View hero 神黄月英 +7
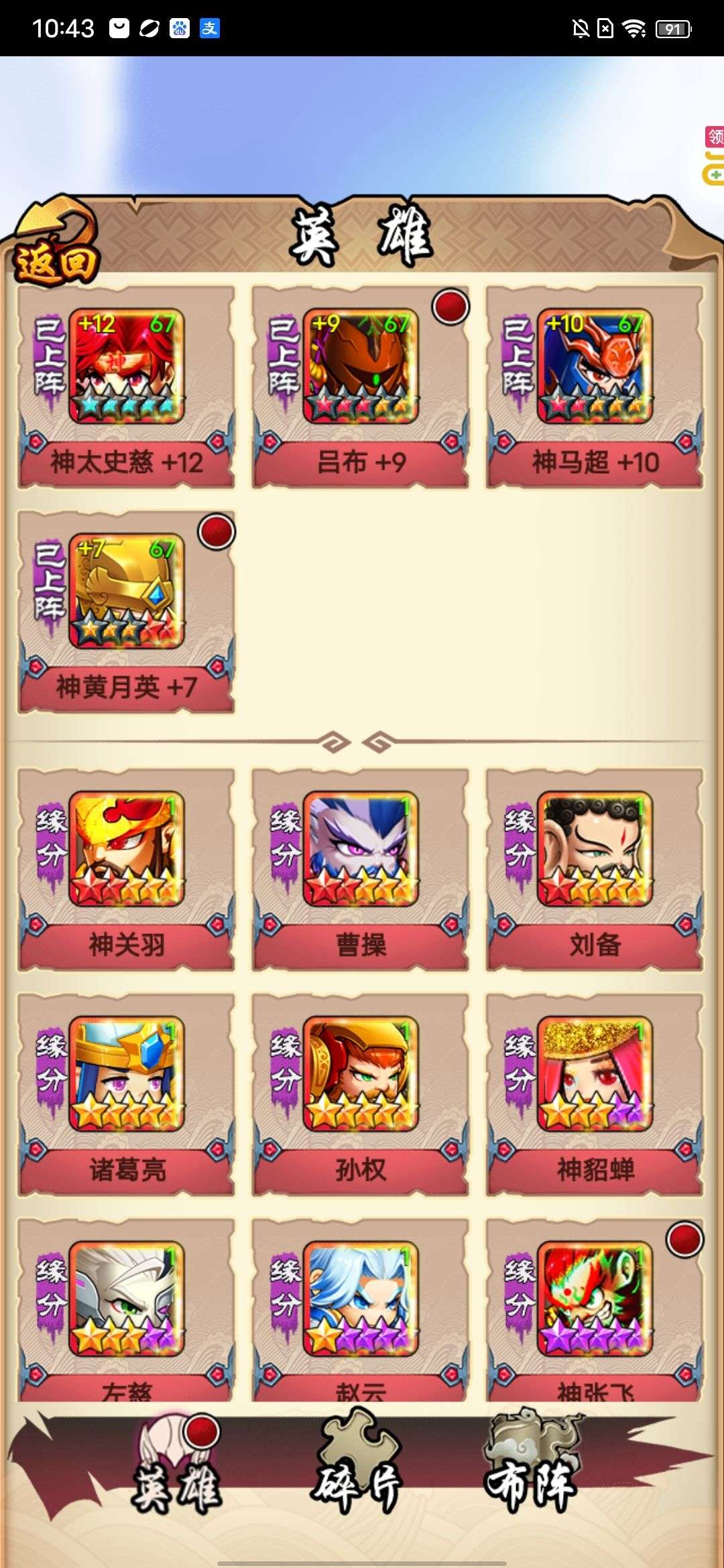 [126, 611]
